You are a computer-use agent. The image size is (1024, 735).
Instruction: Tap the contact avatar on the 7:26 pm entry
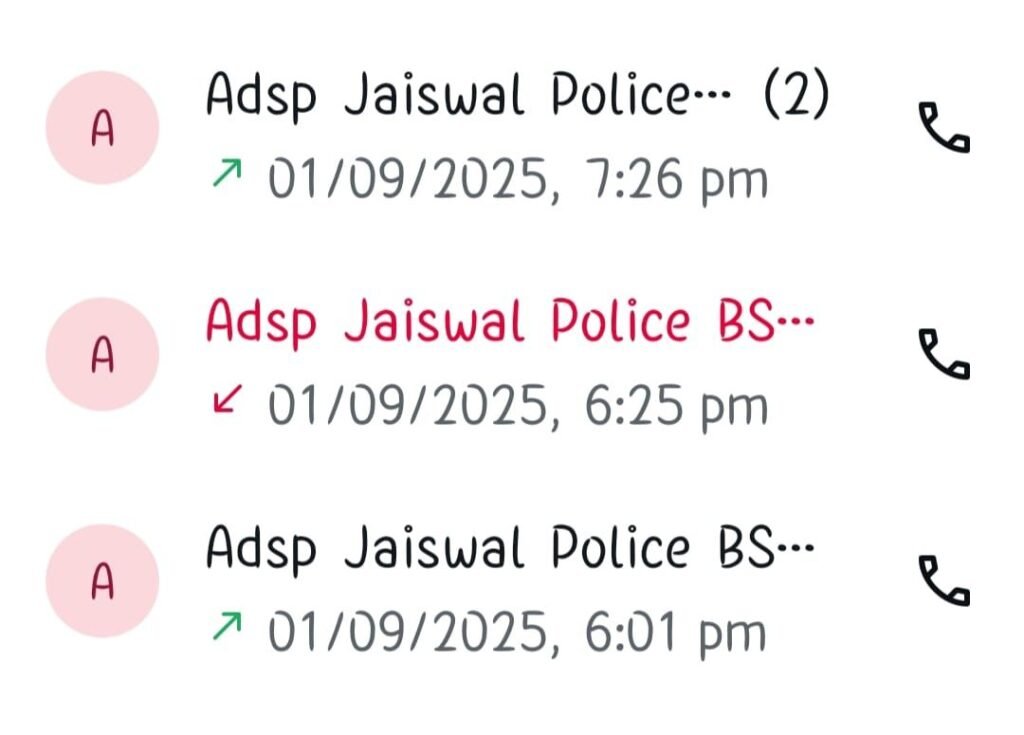(x=102, y=128)
